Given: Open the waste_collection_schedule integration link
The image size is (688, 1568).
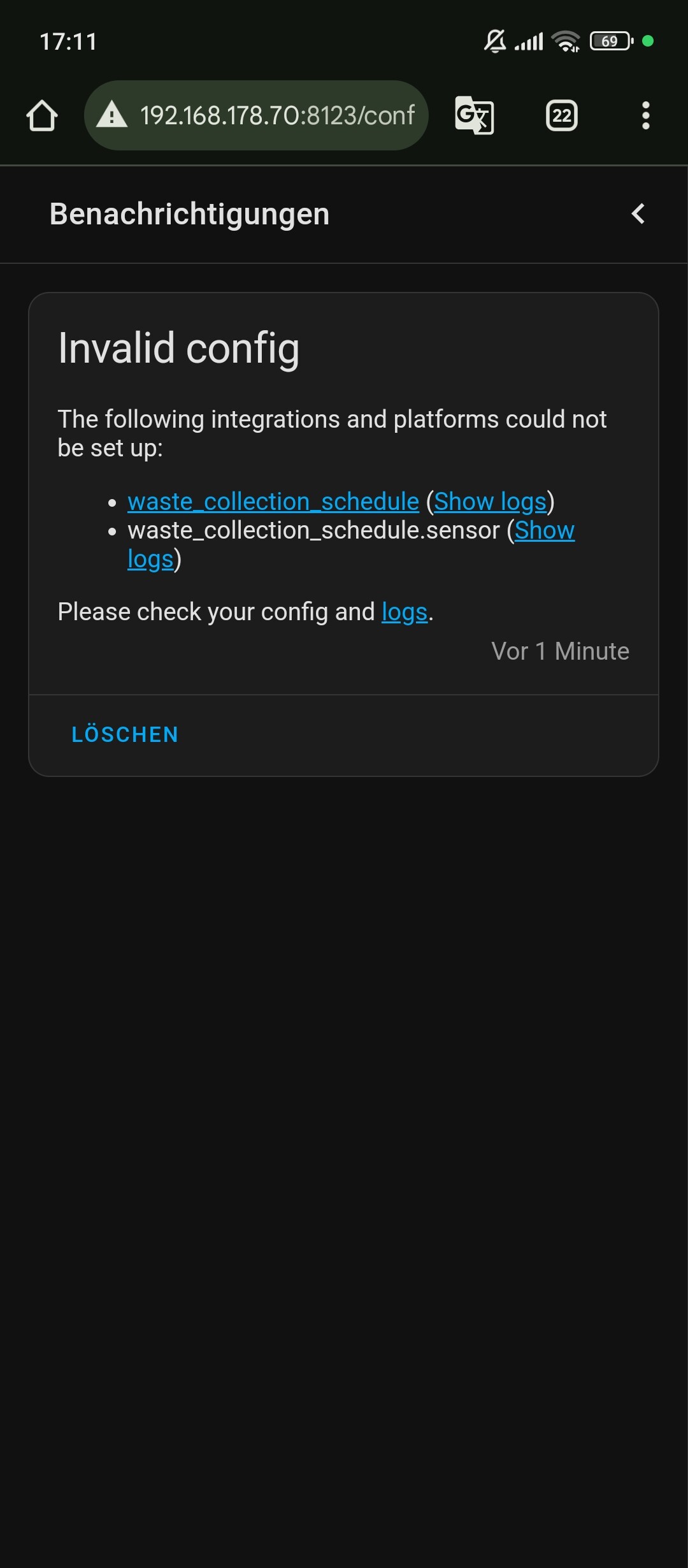Looking at the screenshot, I should click(x=273, y=502).
